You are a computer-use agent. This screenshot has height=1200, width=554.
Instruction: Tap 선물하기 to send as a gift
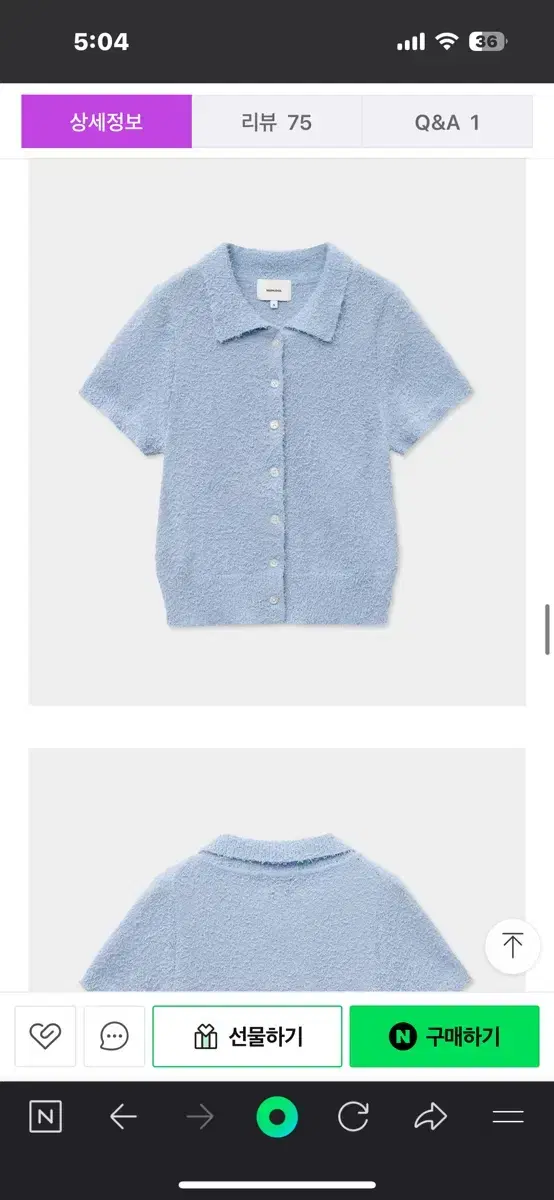pos(247,1037)
